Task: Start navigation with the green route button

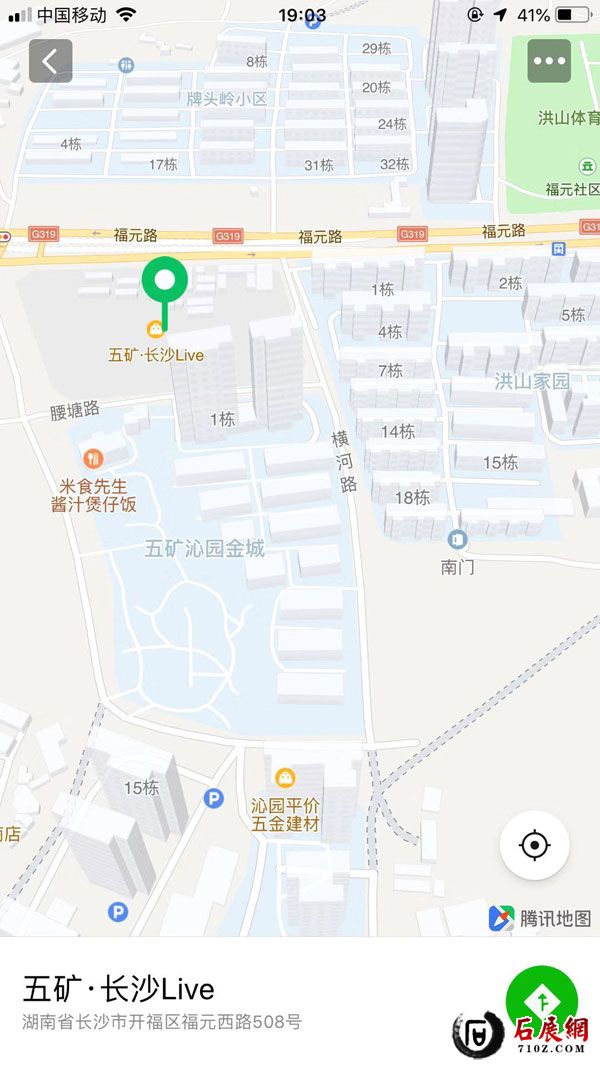Action: click(x=541, y=999)
